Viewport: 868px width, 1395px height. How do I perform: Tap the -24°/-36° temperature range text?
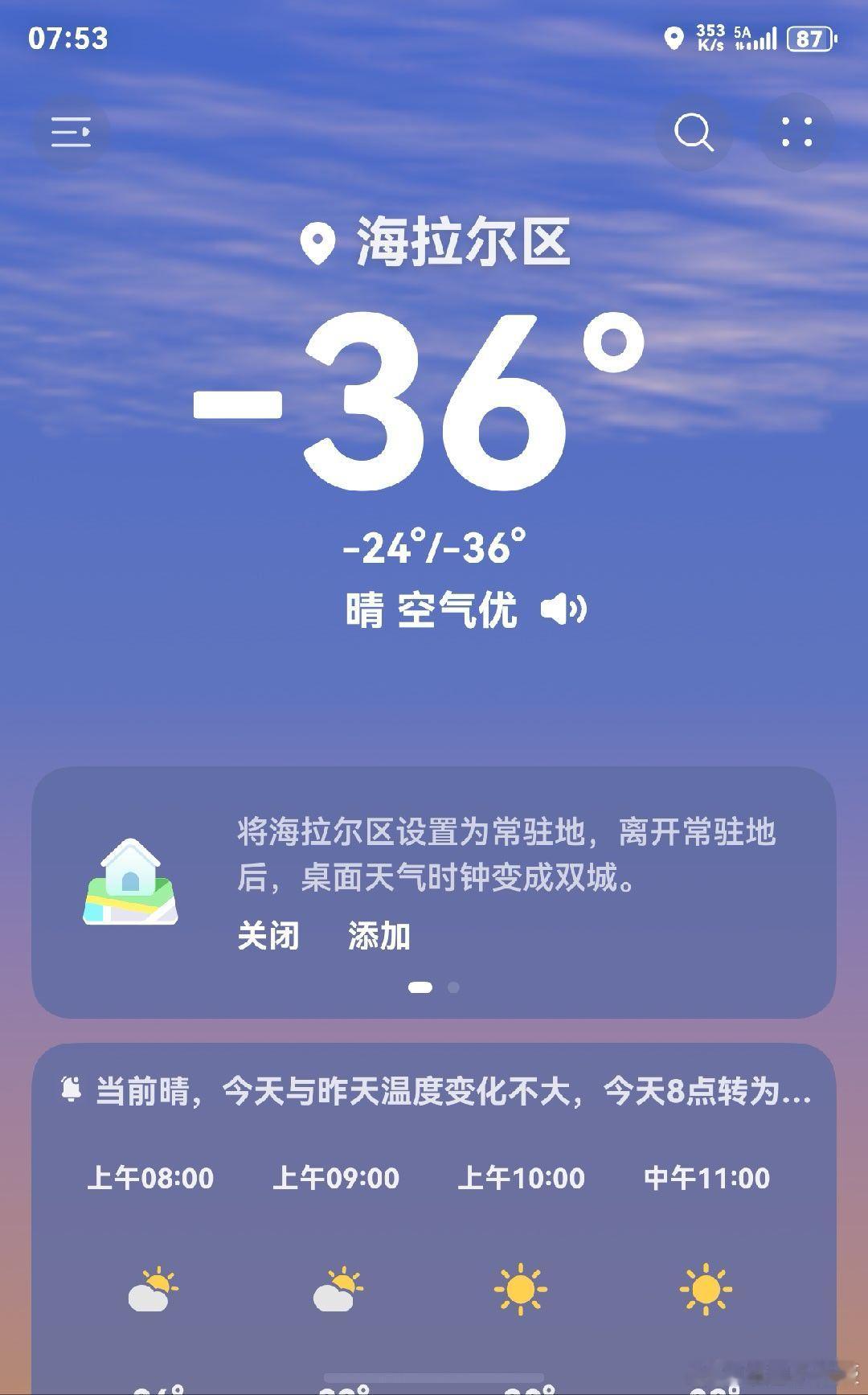pyautogui.click(x=434, y=547)
